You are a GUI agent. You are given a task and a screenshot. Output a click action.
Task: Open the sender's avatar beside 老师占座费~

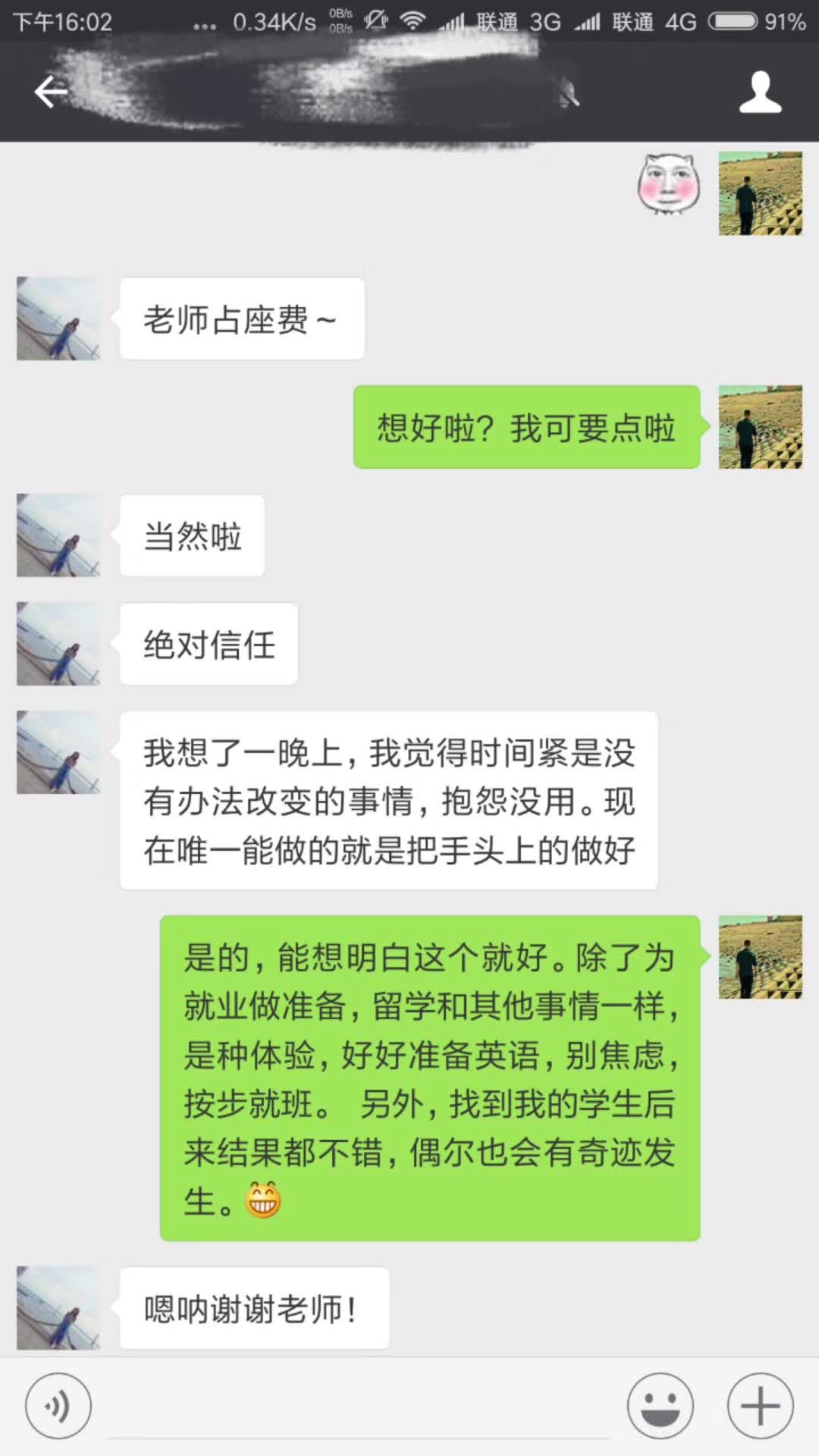(x=58, y=318)
